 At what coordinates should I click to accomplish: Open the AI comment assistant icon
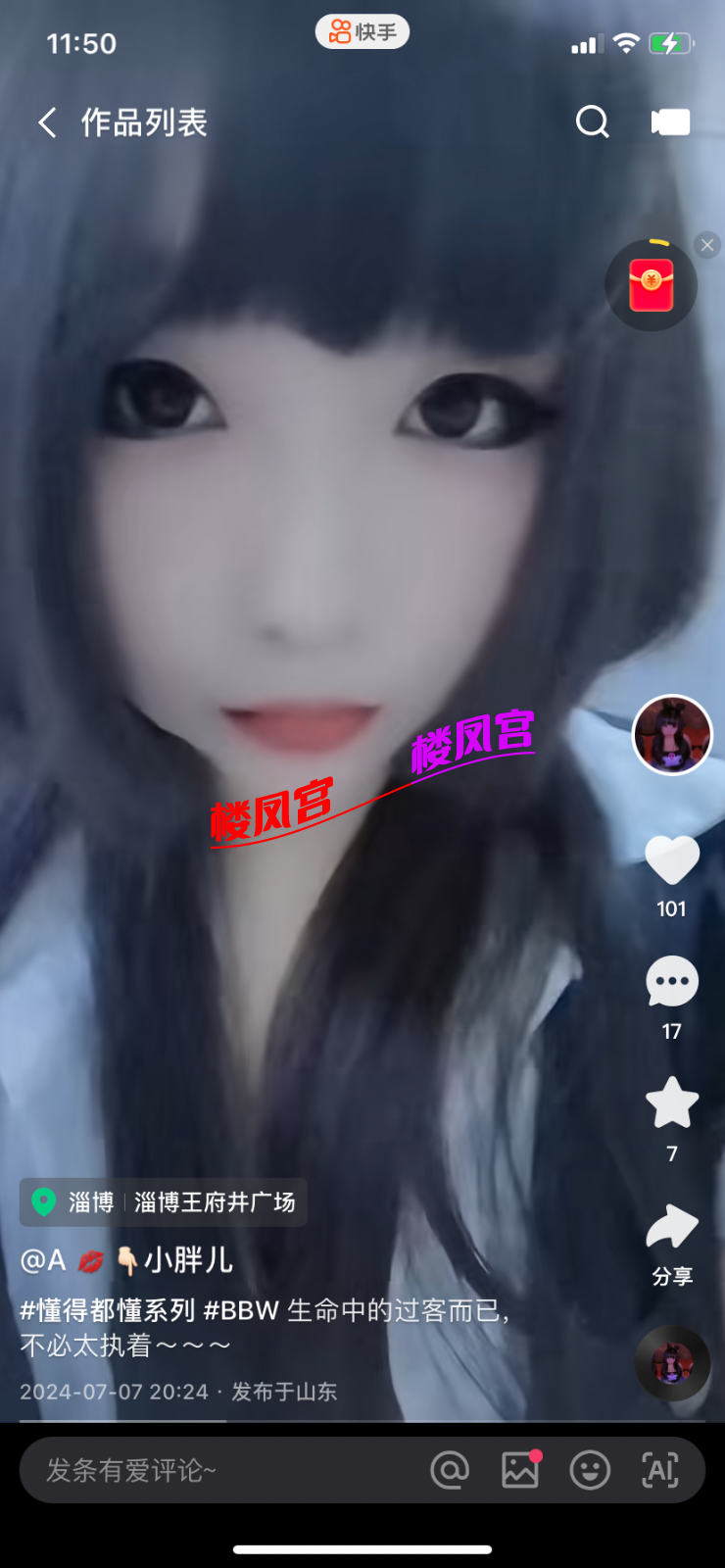[x=660, y=1470]
